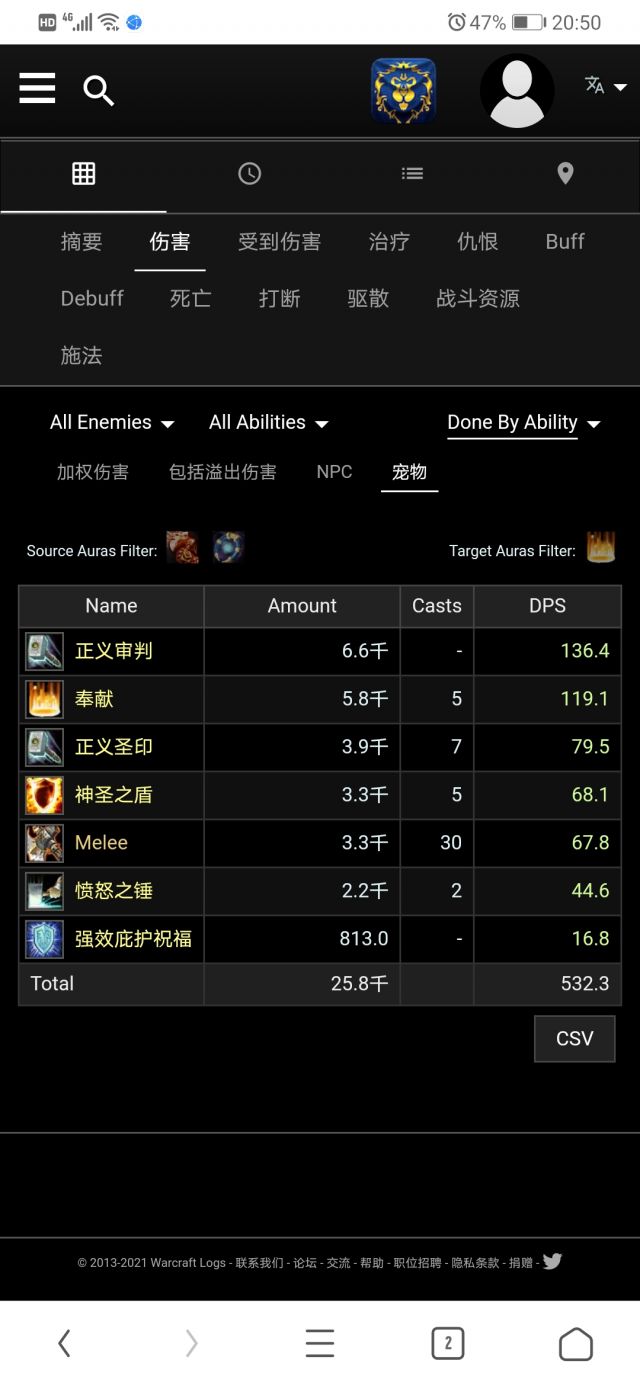Open the Done By Ability dropdown

coord(523,423)
